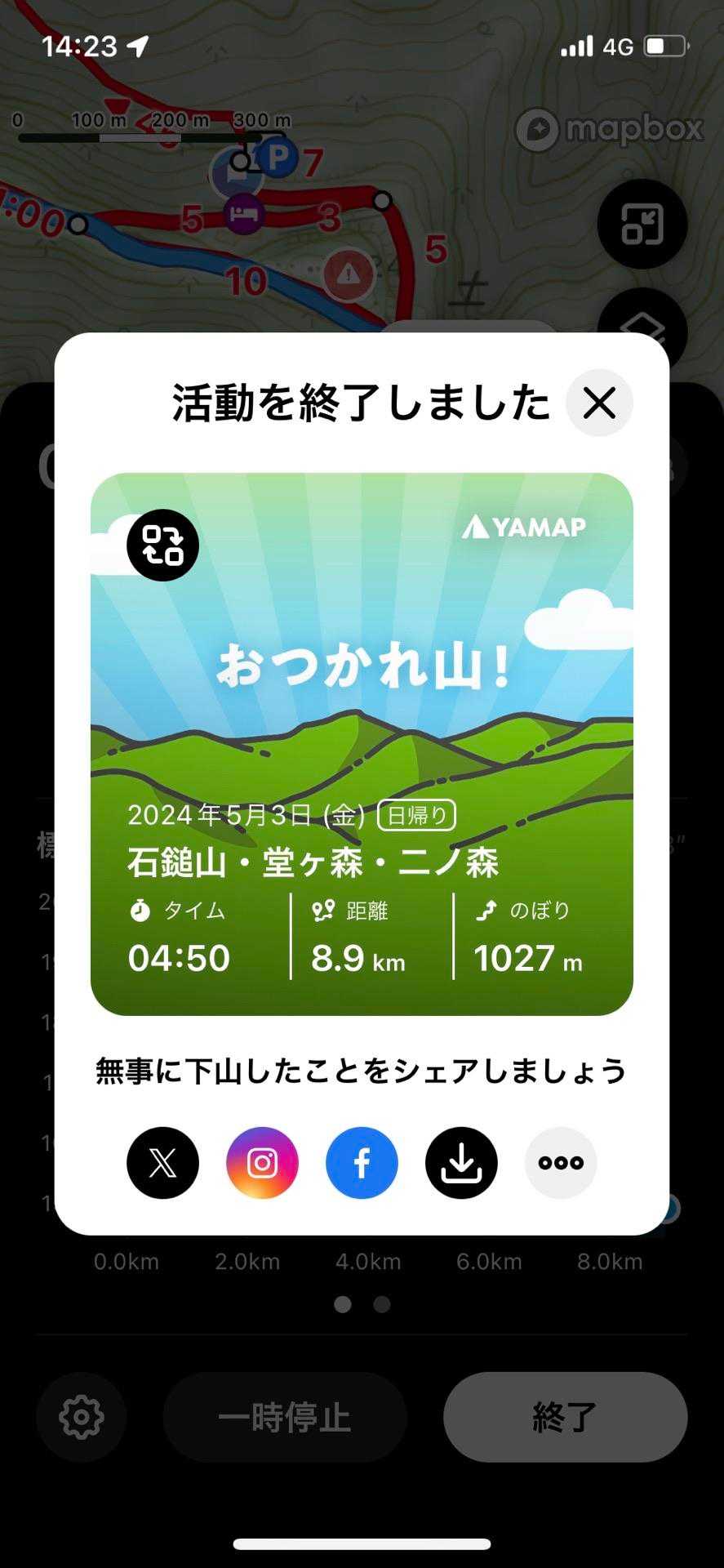This screenshot has height=1568, width=724.
Task: Switch the share card design
Action: (x=162, y=545)
